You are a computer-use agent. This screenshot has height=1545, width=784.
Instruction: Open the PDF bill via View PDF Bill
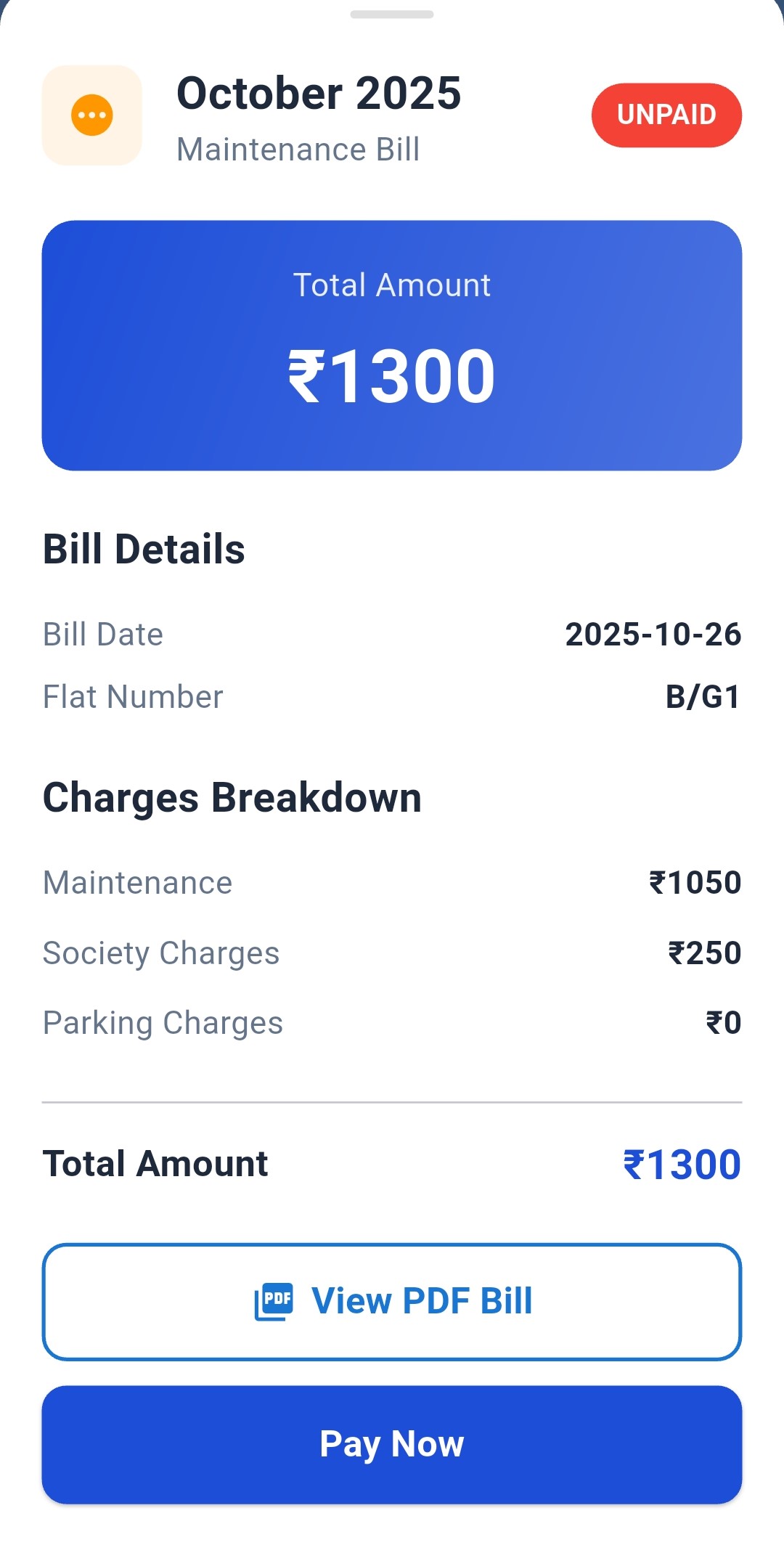392,1300
